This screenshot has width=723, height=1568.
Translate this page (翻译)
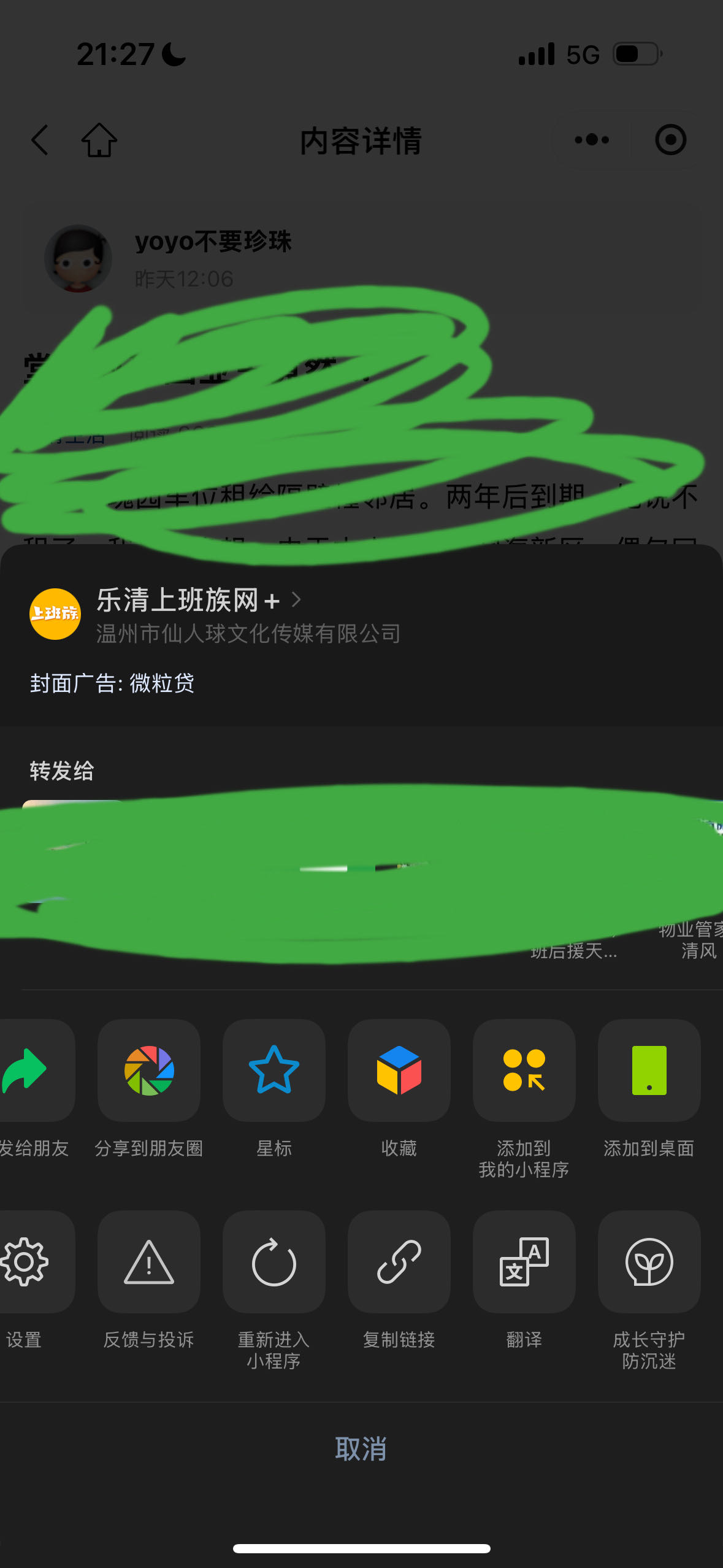coord(524,1262)
